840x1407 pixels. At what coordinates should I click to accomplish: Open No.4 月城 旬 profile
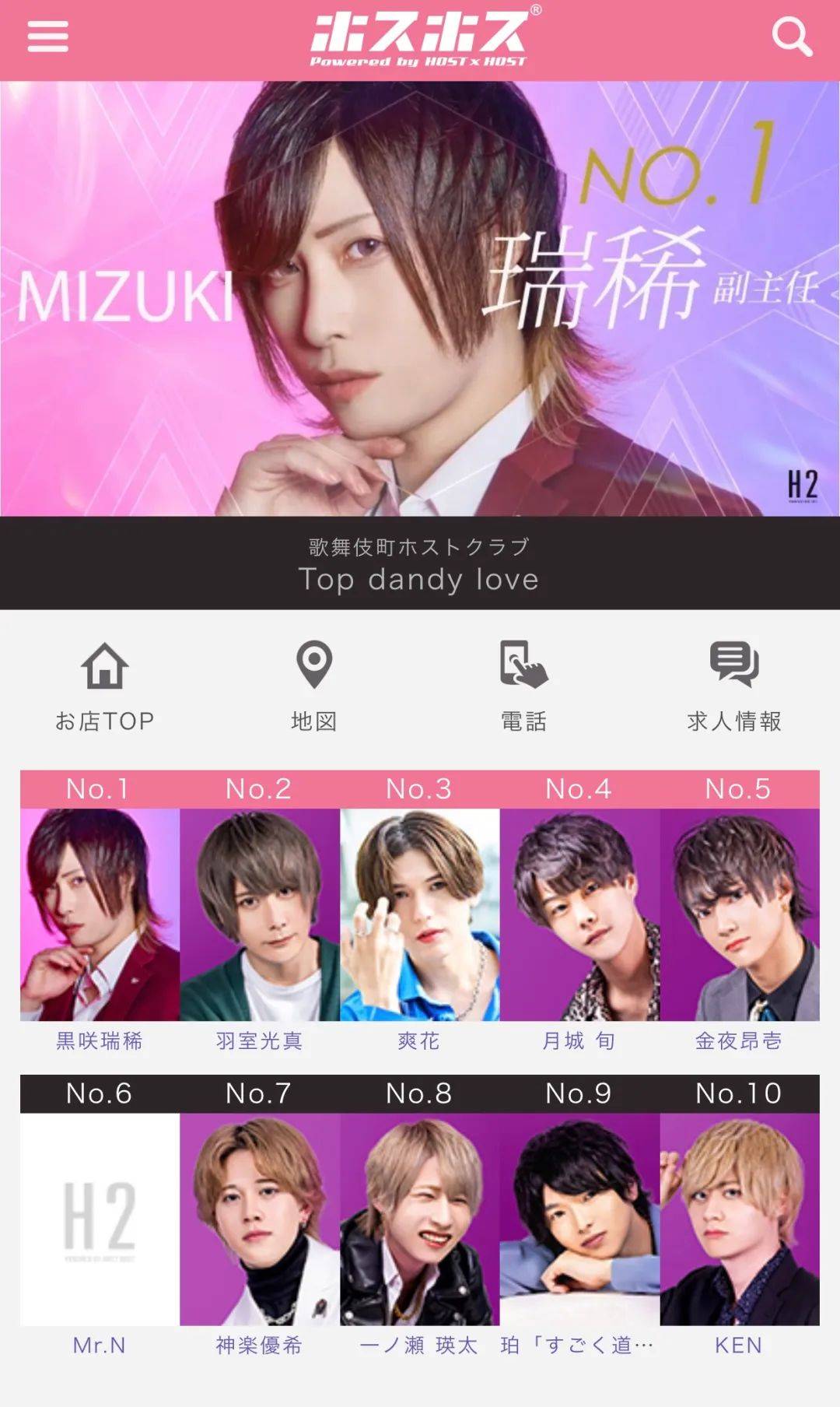[579, 914]
